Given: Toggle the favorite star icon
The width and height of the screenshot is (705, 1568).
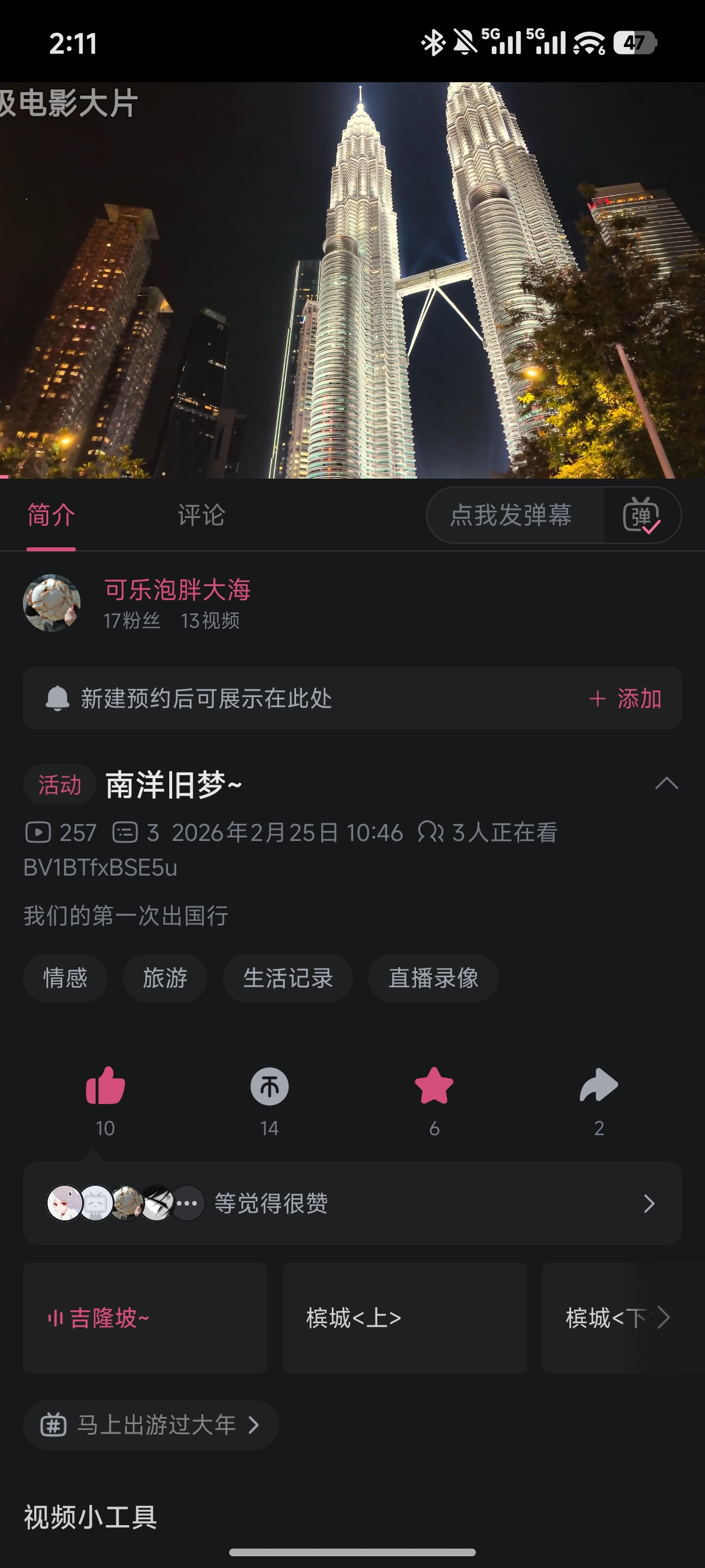Looking at the screenshot, I should tap(434, 1086).
